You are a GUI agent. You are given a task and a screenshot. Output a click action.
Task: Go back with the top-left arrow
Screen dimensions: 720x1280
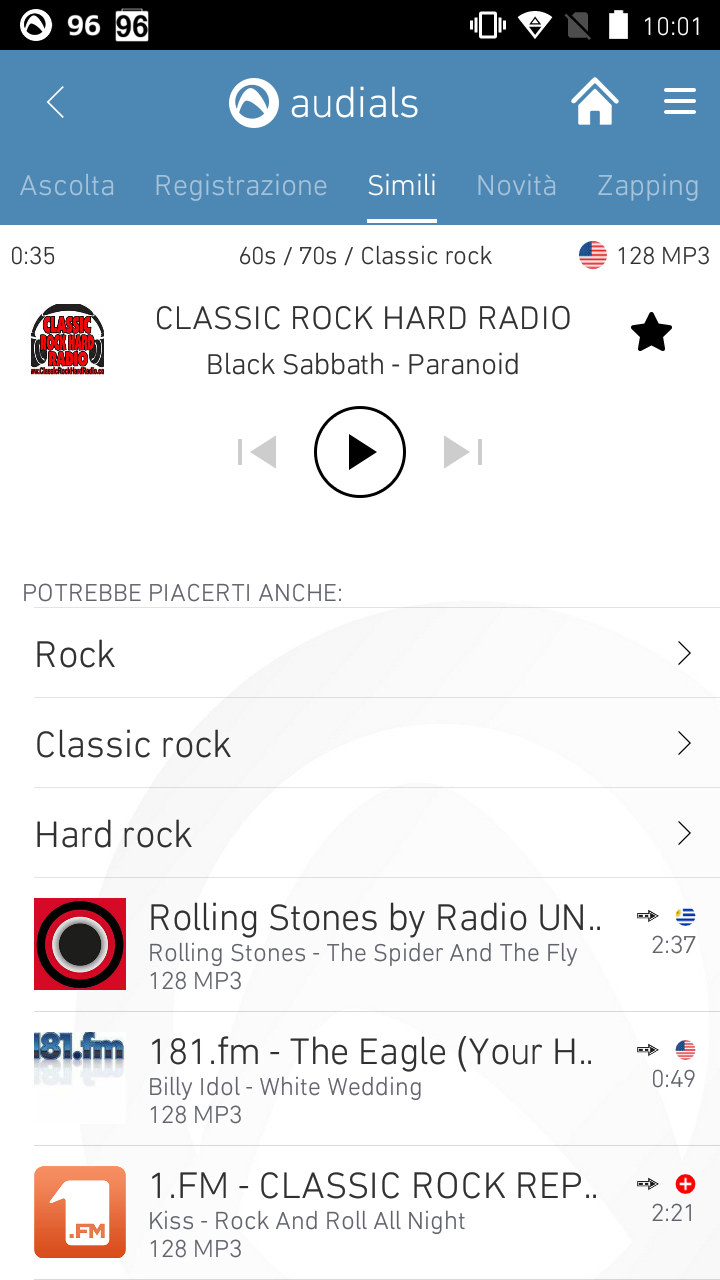[56, 102]
